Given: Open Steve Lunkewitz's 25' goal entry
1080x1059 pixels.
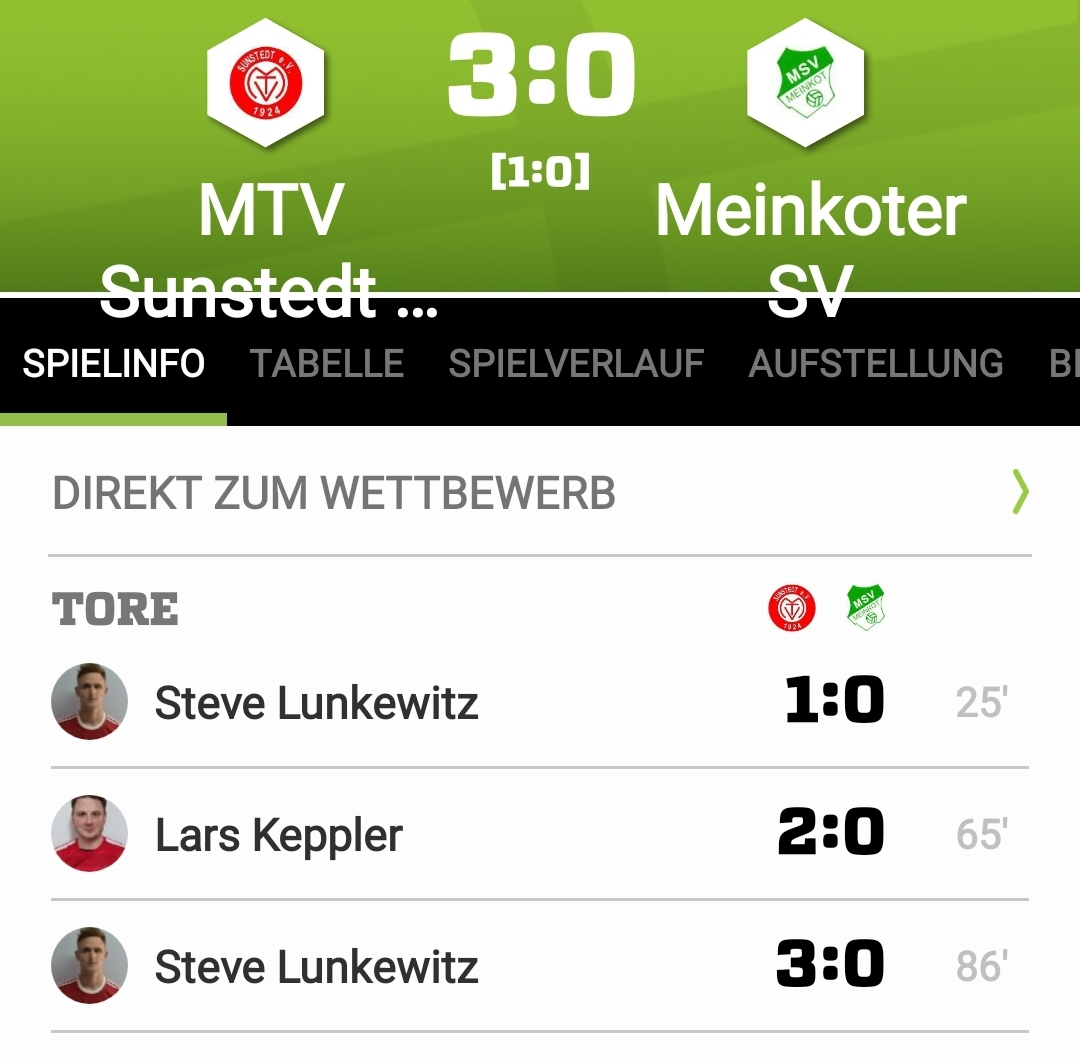Looking at the screenshot, I should [x=316, y=703].
